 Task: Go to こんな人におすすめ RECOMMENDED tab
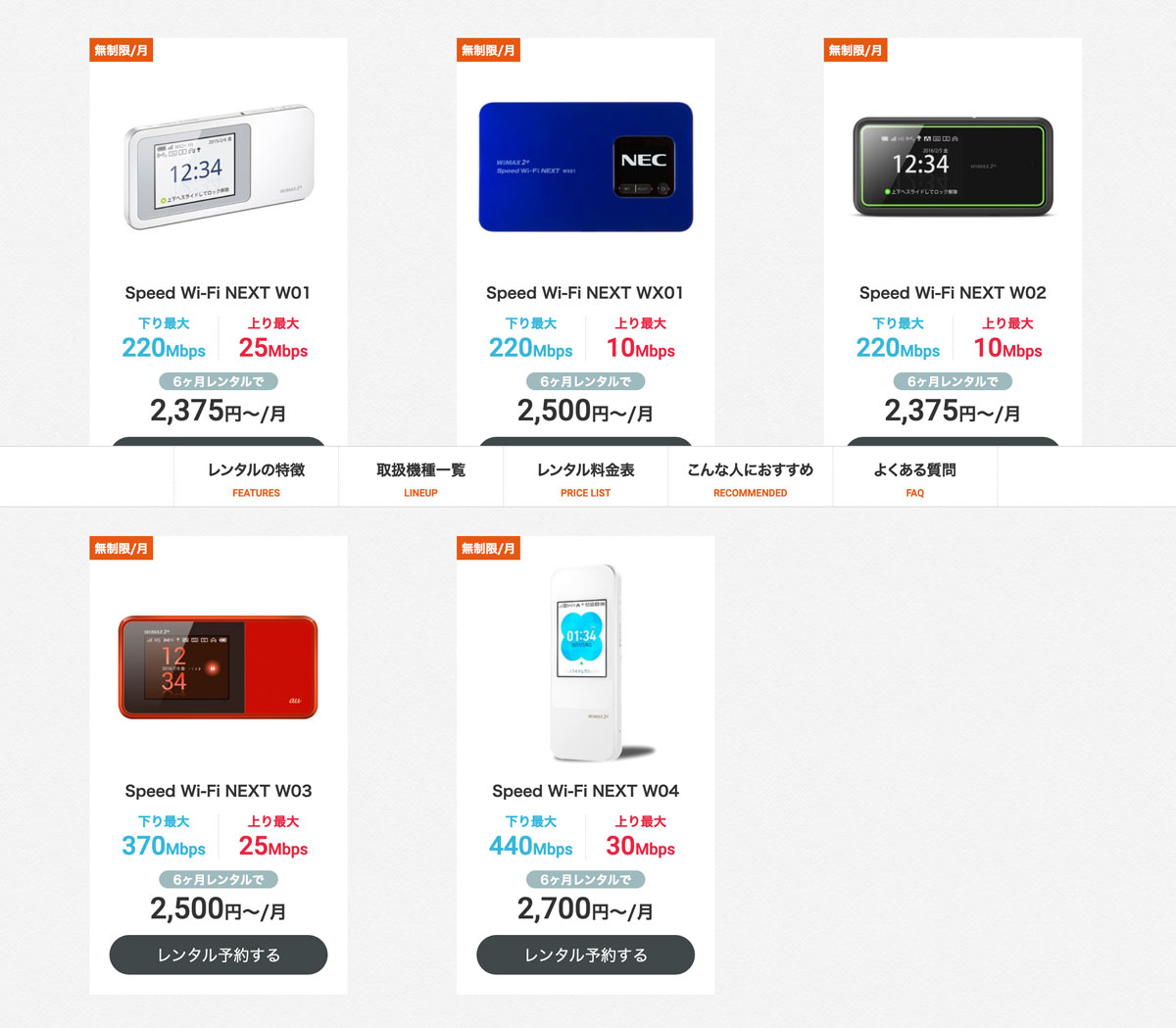point(750,478)
